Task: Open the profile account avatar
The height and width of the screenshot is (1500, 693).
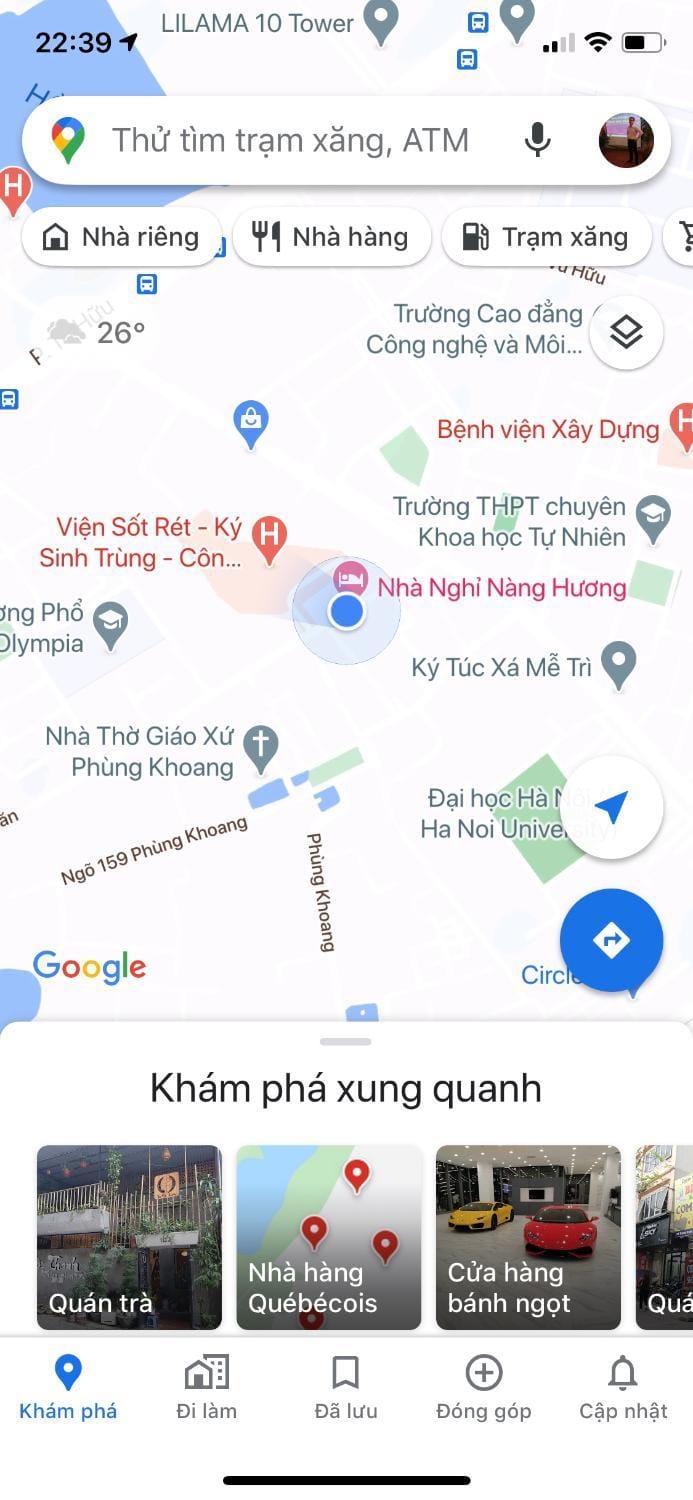Action: (x=626, y=141)
